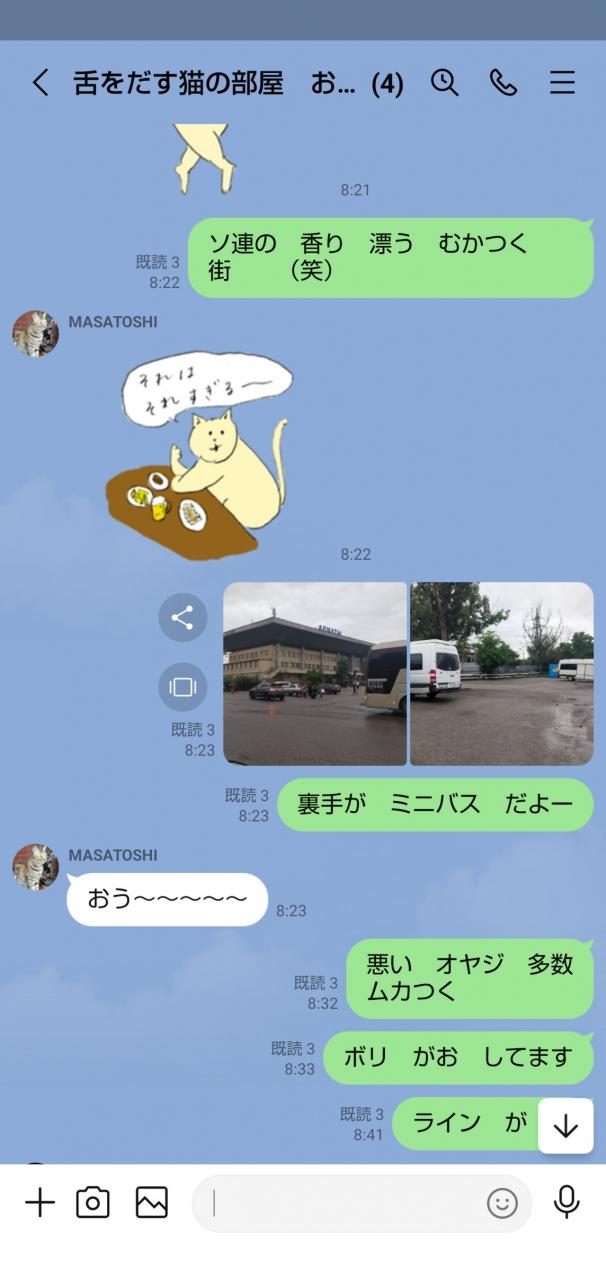Open the photo gallery picker
Viewport: 606px width, 1280px height.
coord(152,1202)
